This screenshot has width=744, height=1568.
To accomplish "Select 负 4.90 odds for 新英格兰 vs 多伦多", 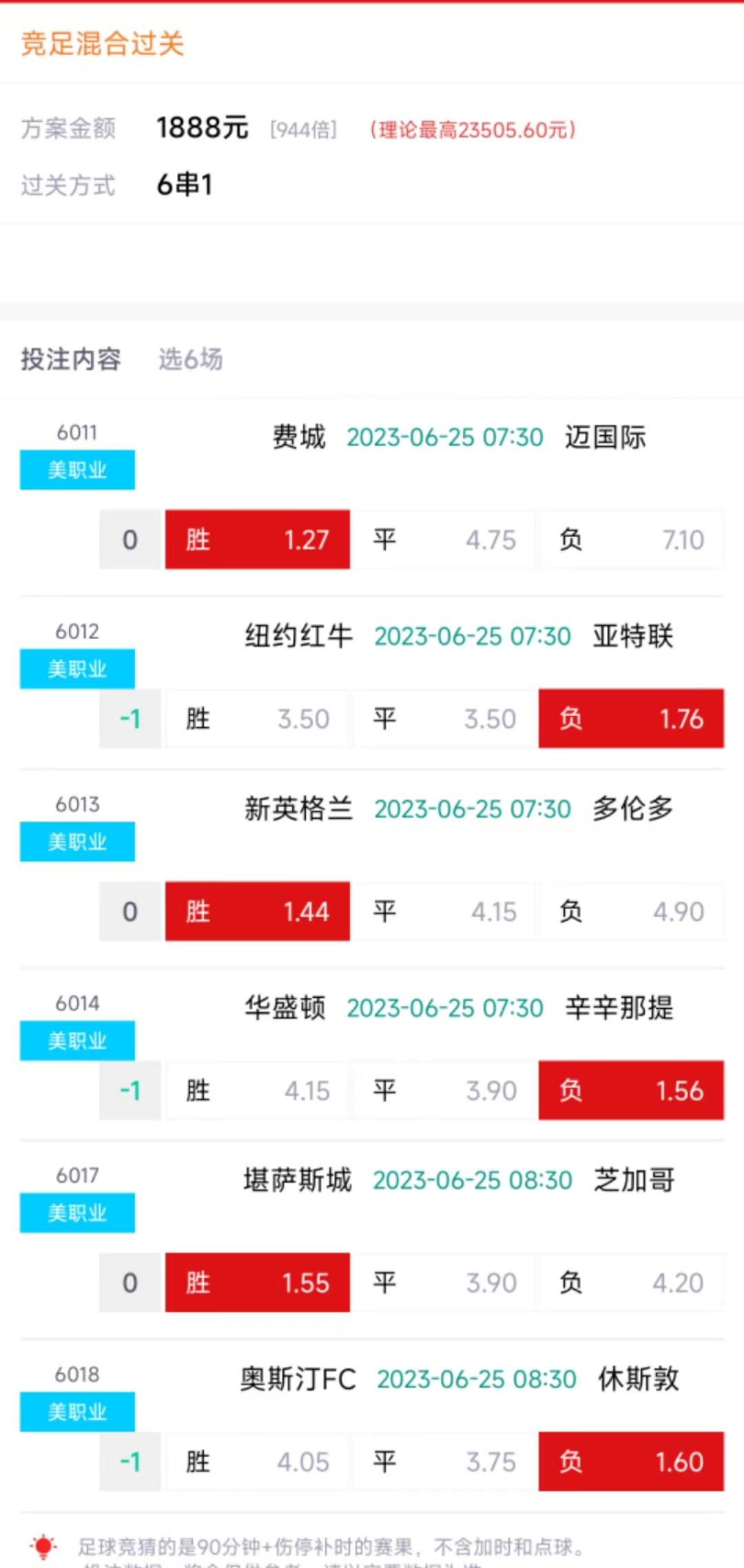I will [630, 911].
